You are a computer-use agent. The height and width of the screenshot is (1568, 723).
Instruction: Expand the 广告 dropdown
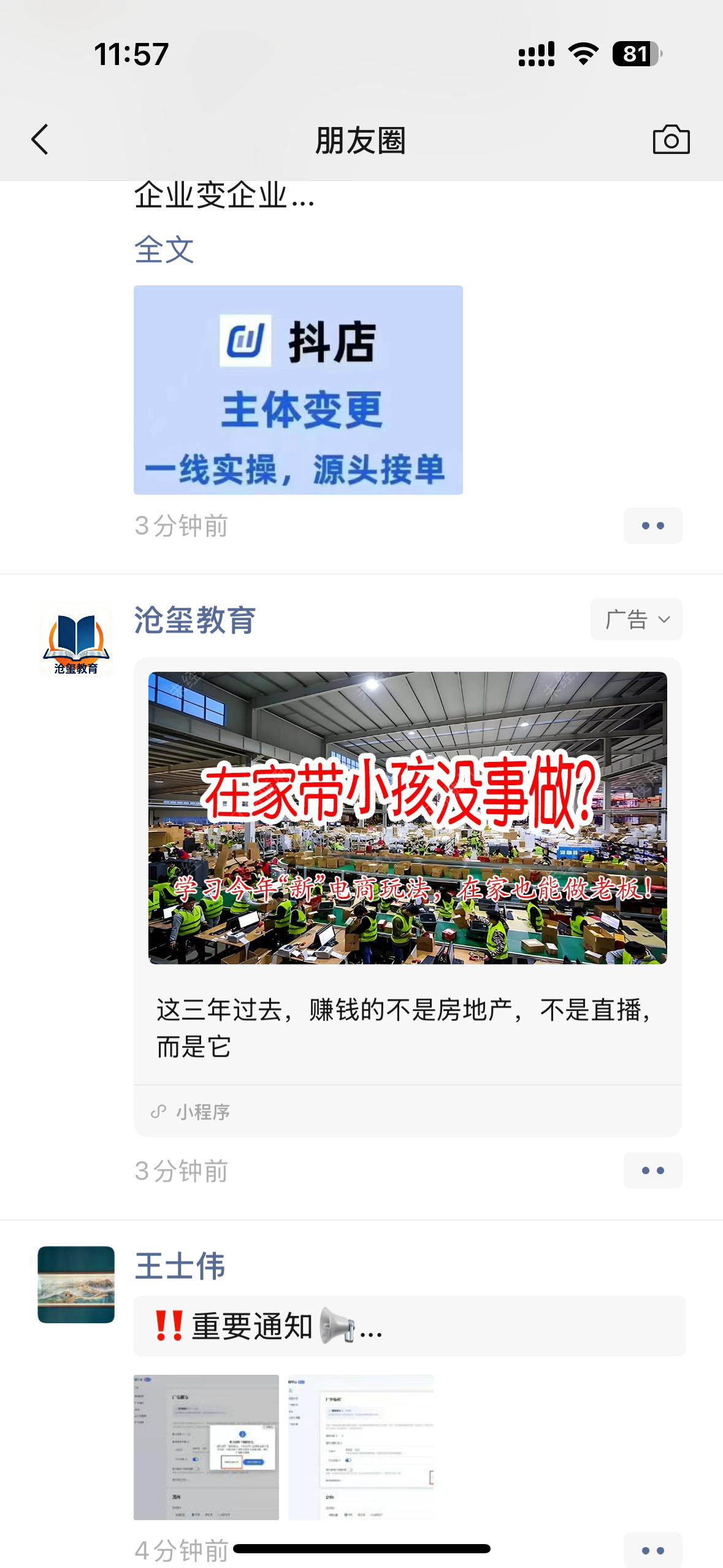(x=636, y=620)
